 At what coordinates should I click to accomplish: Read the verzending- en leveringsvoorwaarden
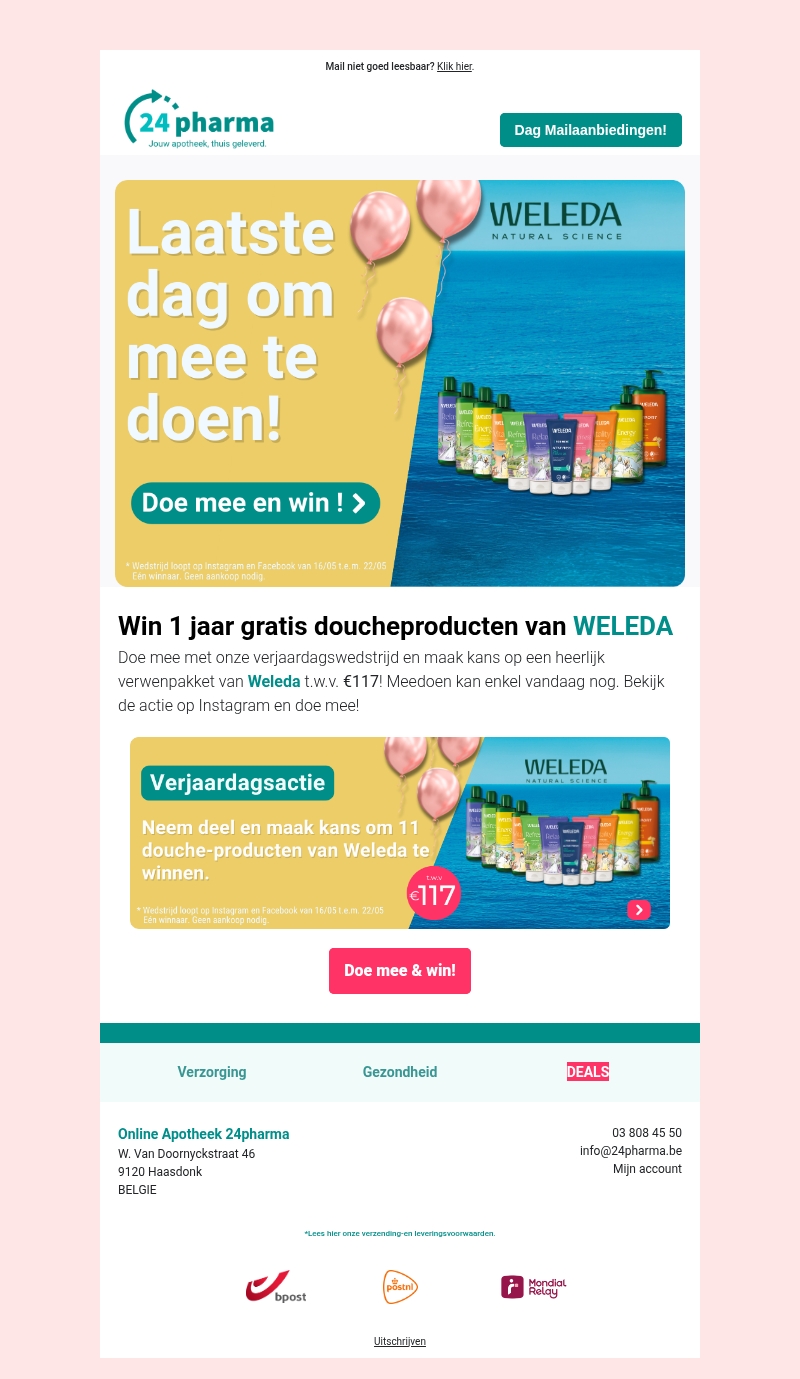point(400,1234)
